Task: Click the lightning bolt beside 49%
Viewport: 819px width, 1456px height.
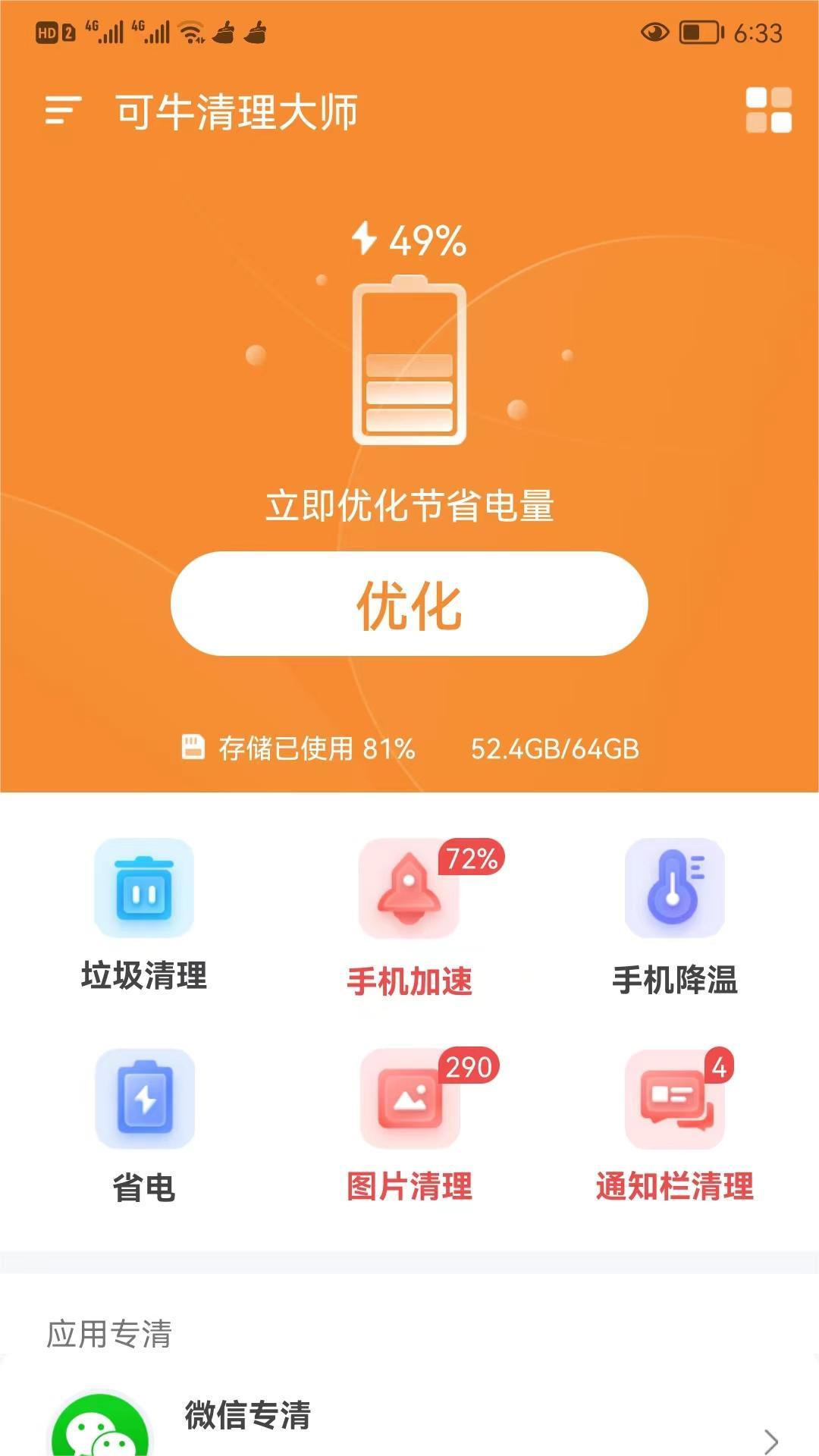Action: coord(366,241)
